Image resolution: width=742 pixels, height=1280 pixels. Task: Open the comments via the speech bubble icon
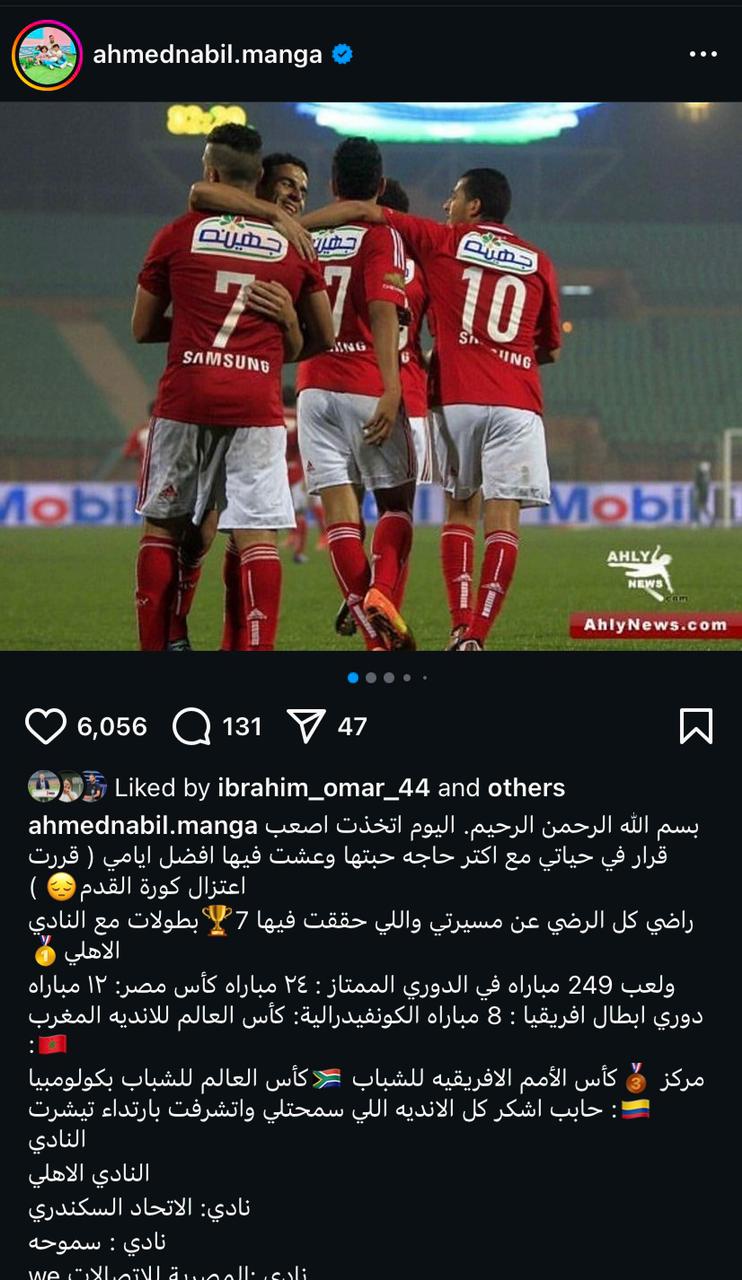tap(191, 726)
